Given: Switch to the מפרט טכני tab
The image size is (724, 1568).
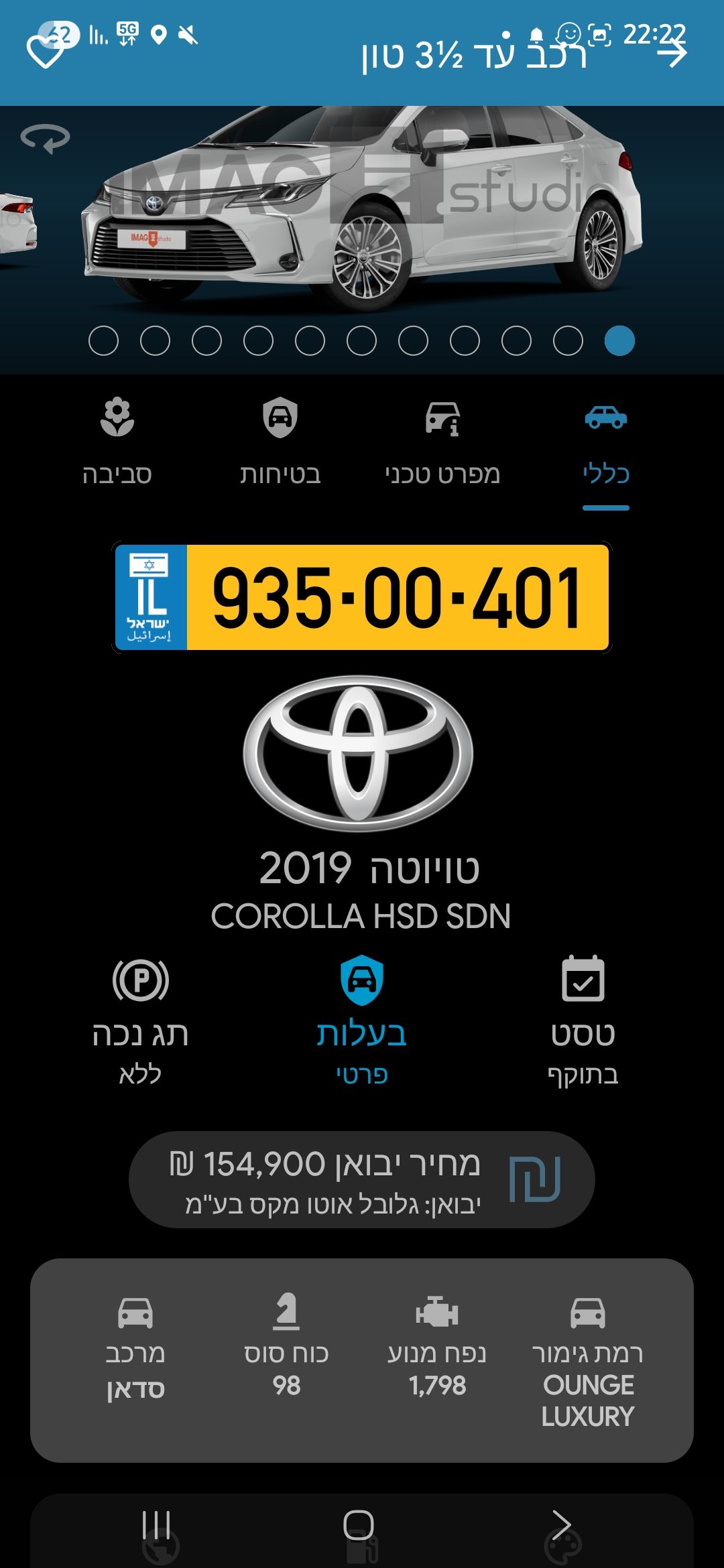Looking at the screenshot, I should point(442,446).
